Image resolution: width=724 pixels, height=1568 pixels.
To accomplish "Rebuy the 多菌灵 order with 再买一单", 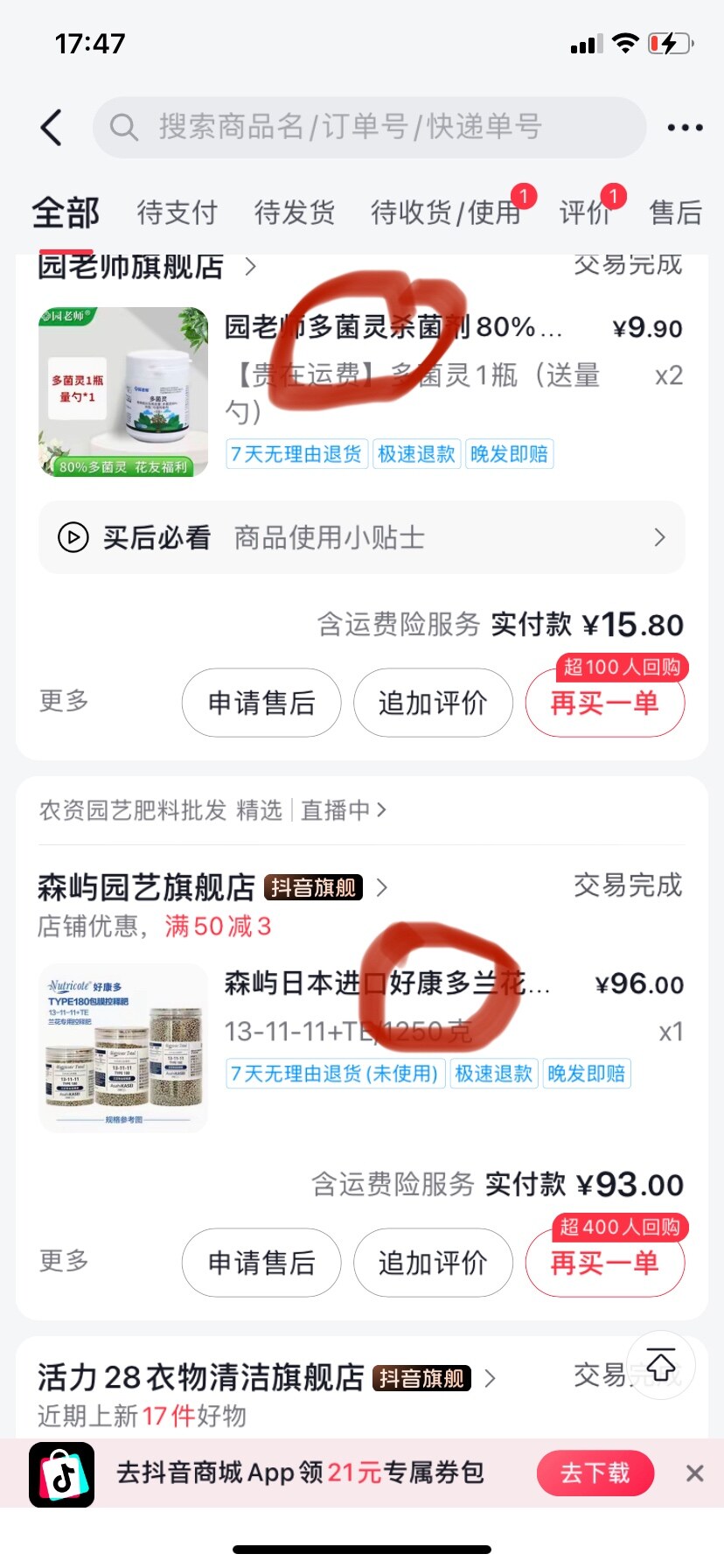I will pyautogui.click(x=604, y=703).
